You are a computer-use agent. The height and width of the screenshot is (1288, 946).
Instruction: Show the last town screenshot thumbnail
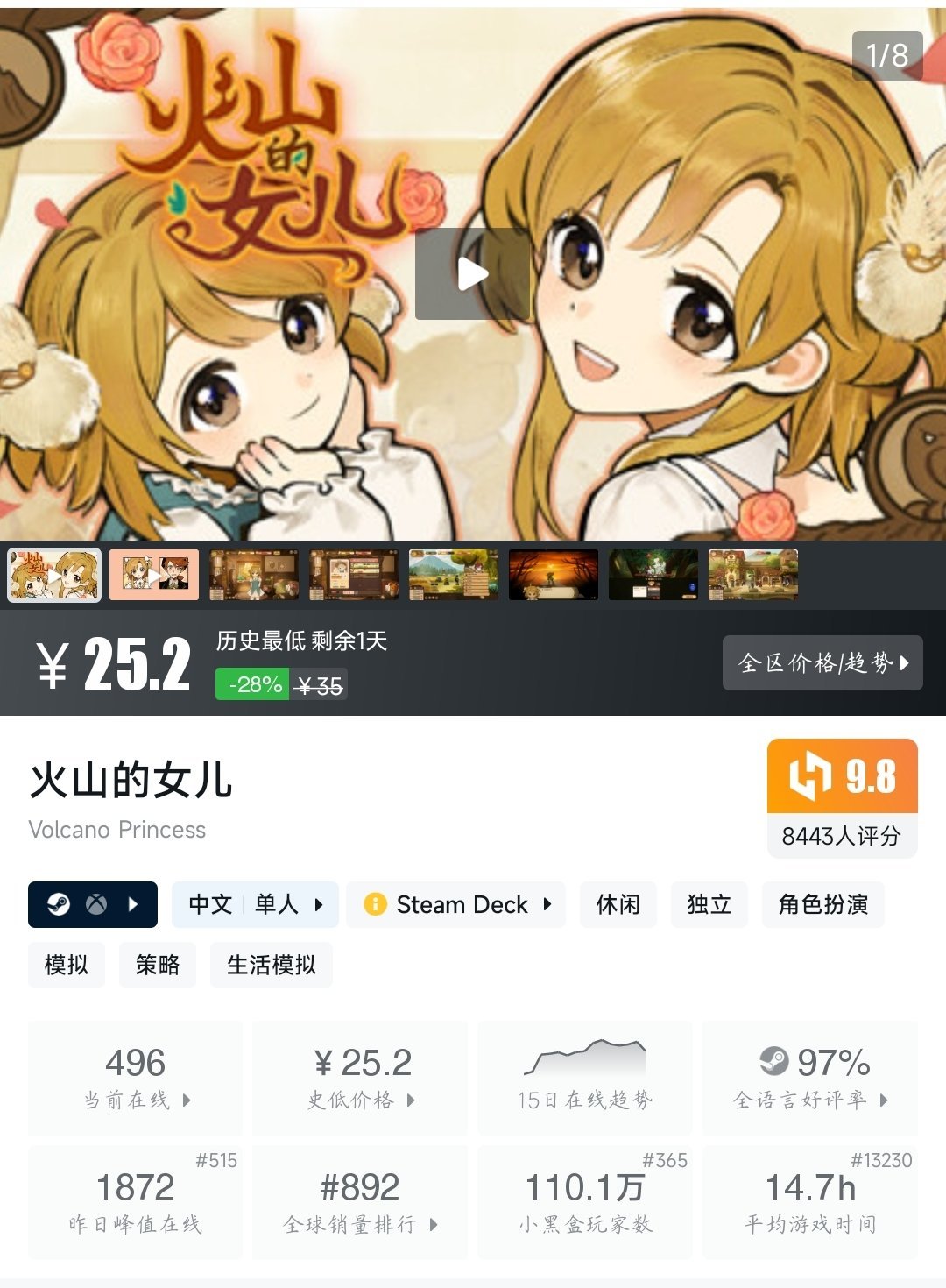[x=753, y=575]
